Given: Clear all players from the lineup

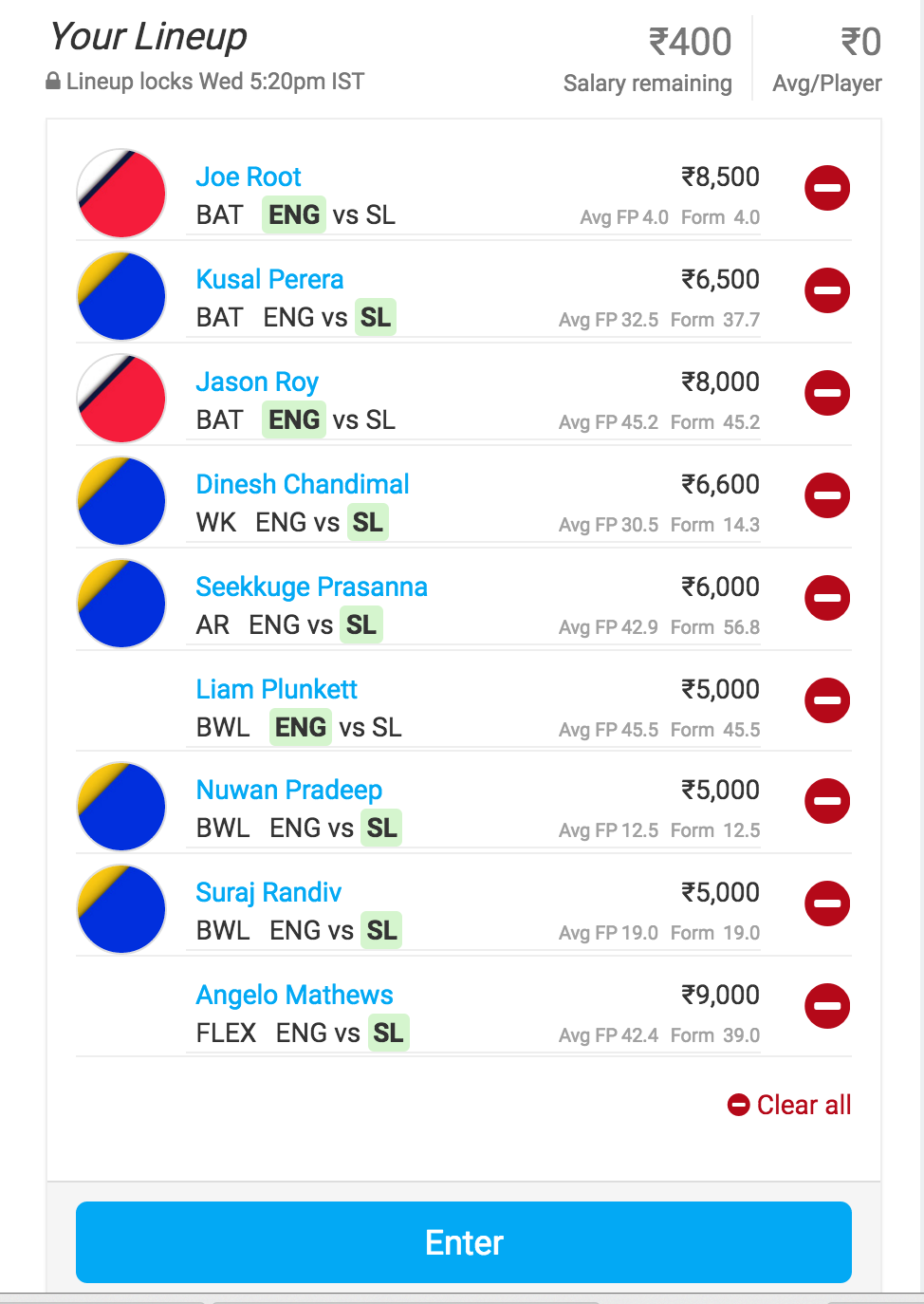Looking at the screenshot, I should (790, 1105).
